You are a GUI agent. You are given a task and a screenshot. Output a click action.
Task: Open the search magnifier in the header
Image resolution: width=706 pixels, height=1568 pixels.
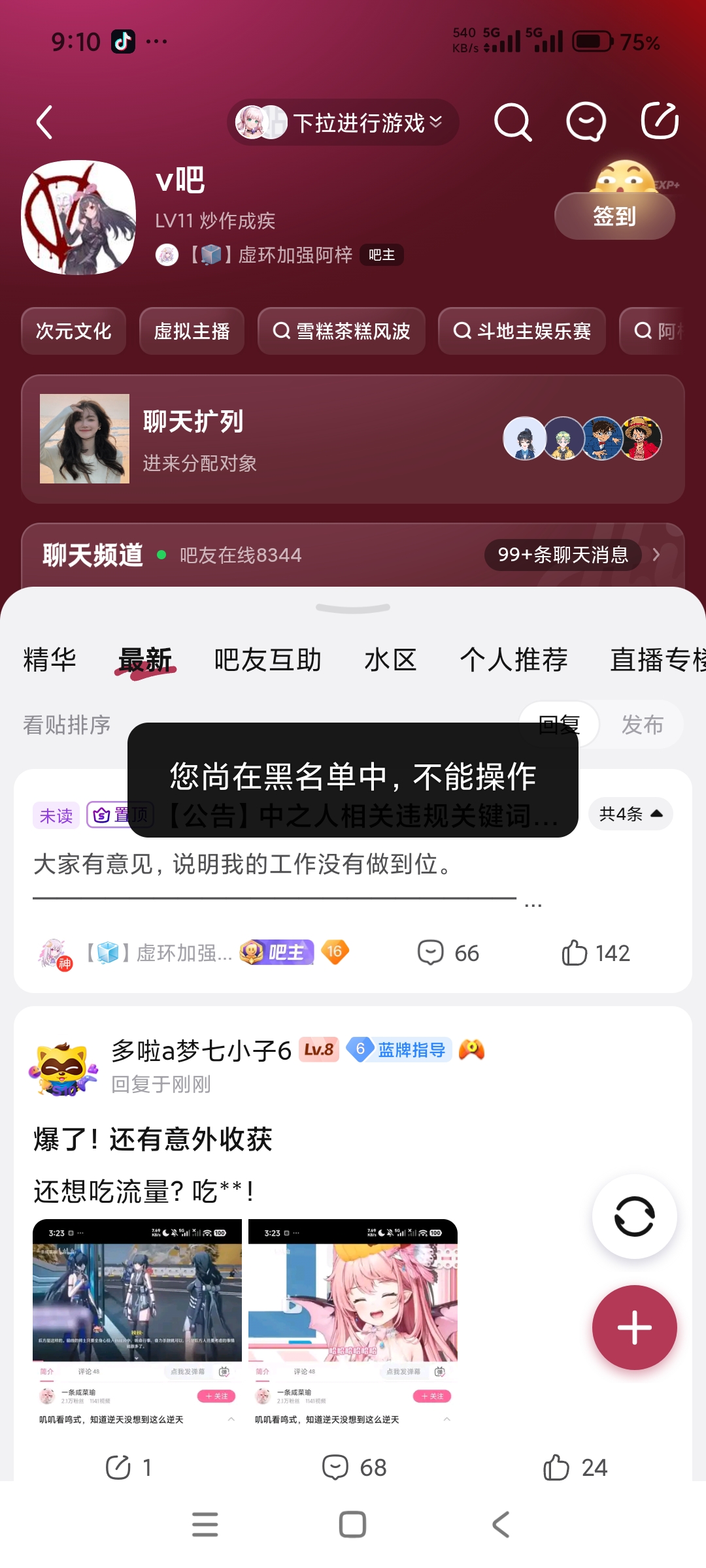click(x=513, y=122)
